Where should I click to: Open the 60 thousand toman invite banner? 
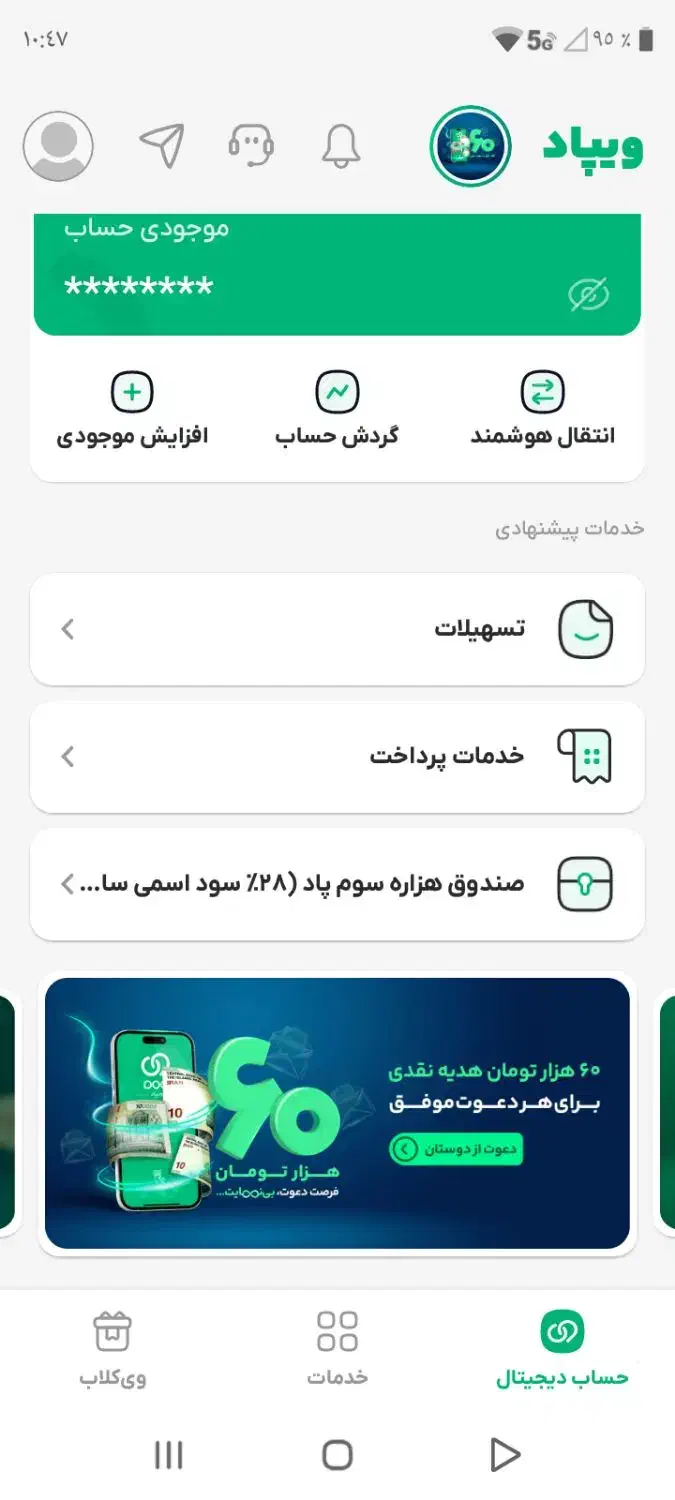337,1113
